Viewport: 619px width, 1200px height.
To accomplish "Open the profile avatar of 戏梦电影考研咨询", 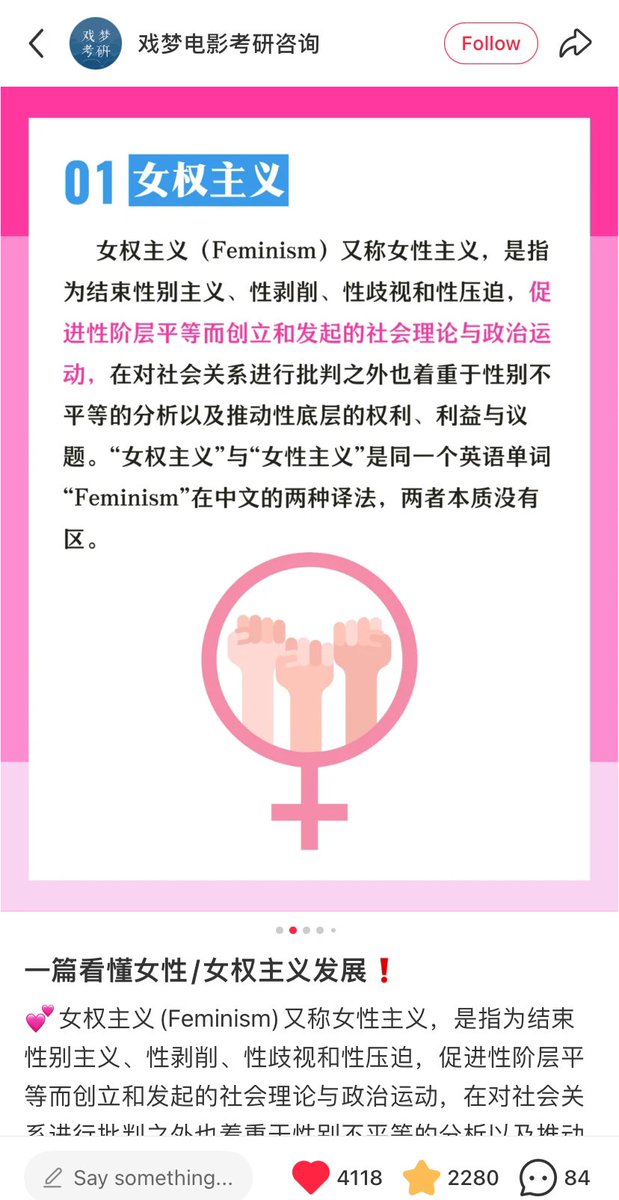I will (x=96, y=44).
